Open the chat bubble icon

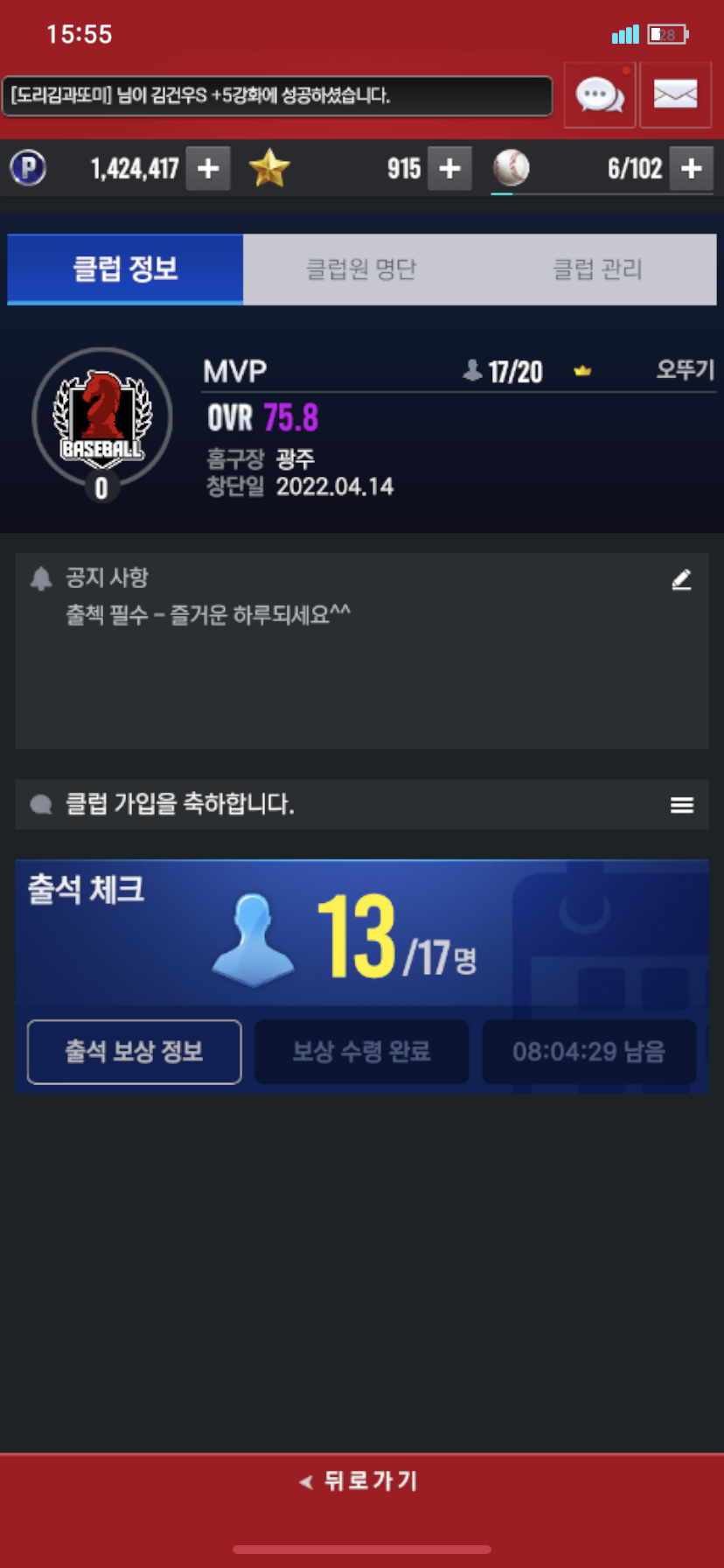pyautogui.click(x=599, y=95)
